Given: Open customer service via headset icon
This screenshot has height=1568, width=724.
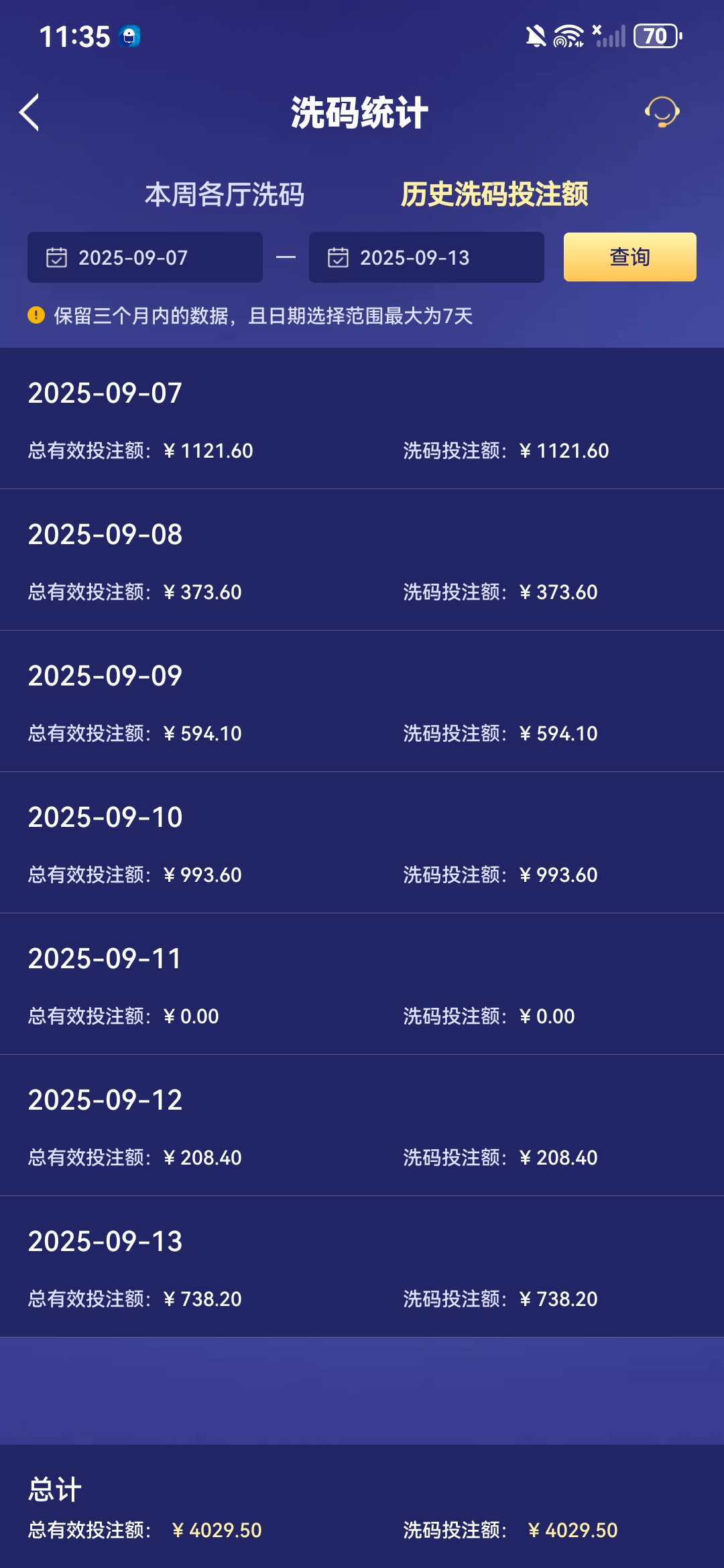Looking at the screenshot, I should pos(664,113).
